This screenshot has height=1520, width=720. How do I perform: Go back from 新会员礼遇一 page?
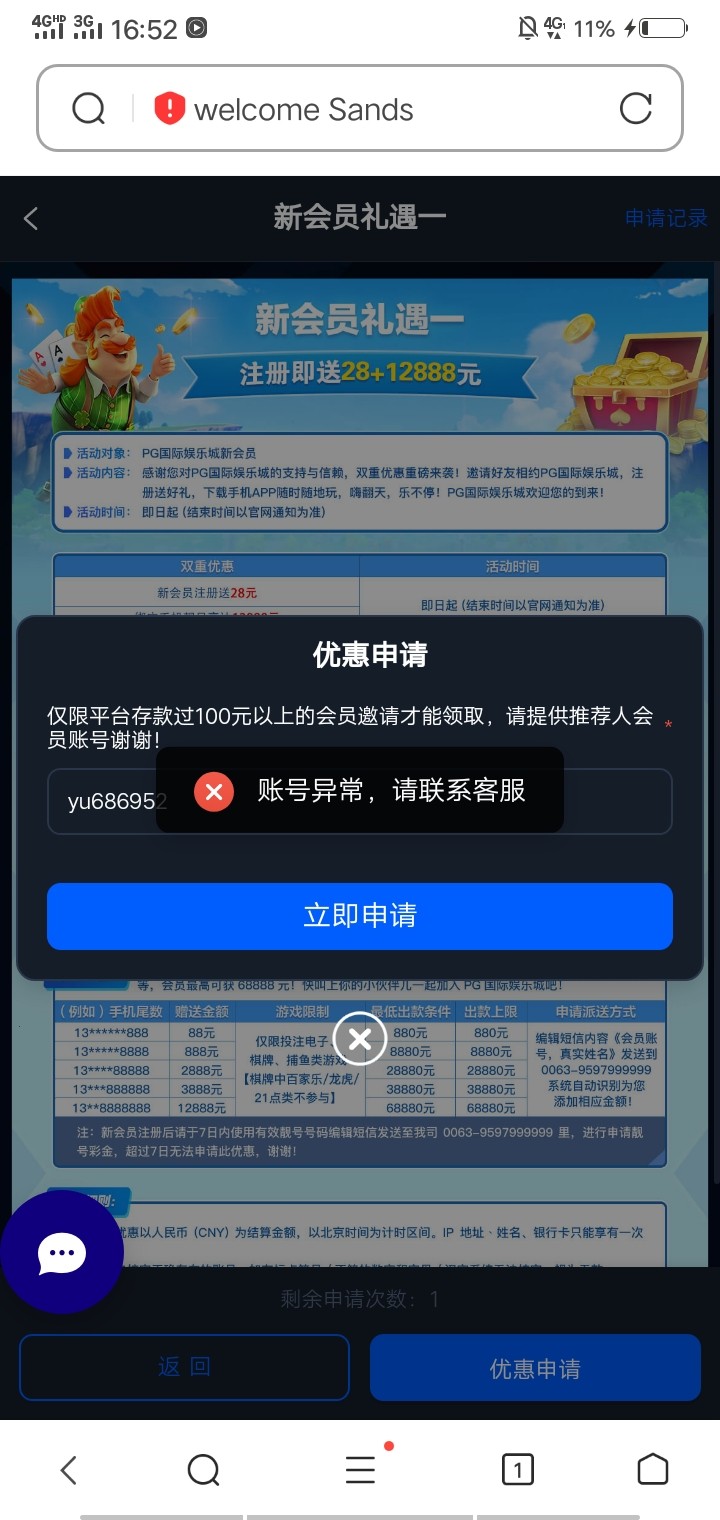(x=31, y=219)
